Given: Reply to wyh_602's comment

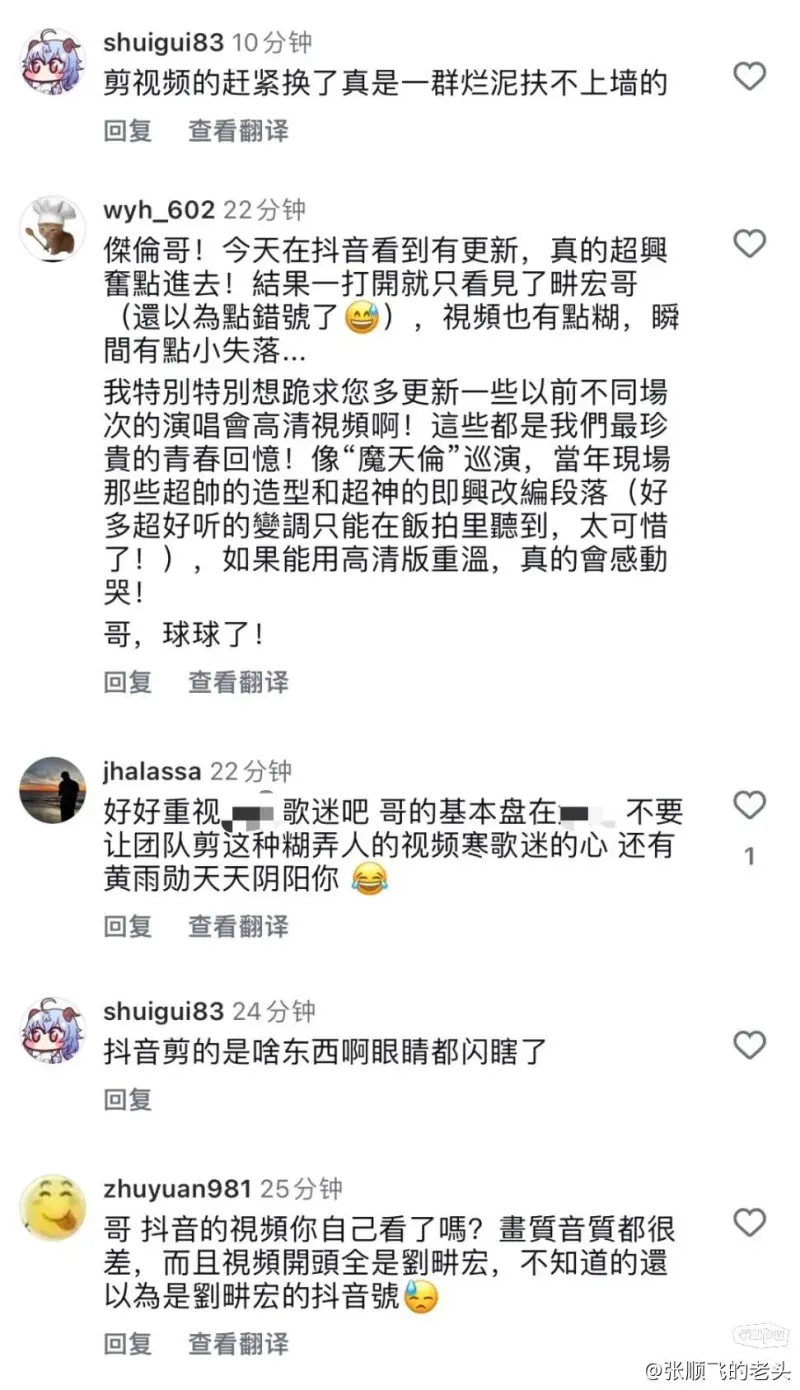Looking at the screenshot, I should pyautogui.click(x=127, y=682).
